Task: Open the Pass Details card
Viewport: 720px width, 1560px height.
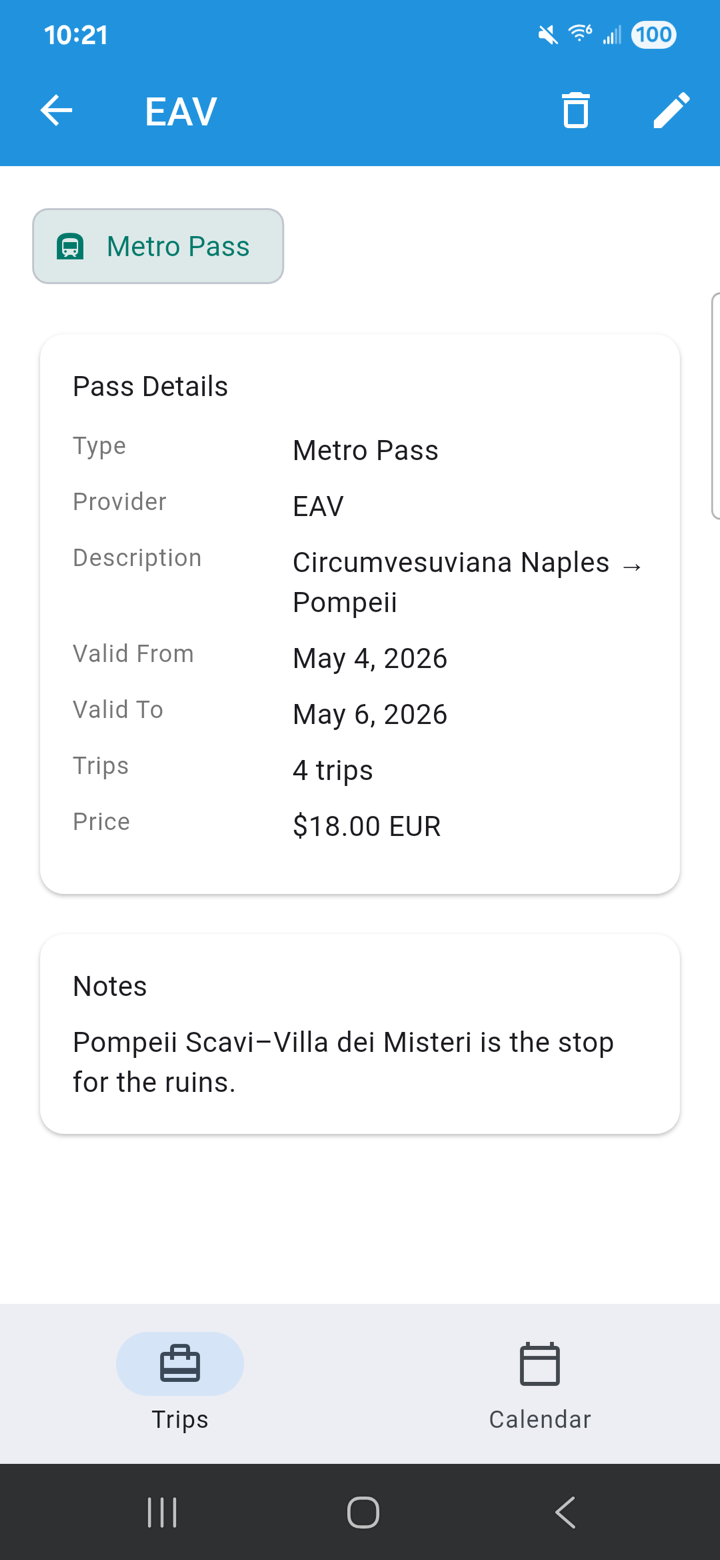Action: point(360,610)
